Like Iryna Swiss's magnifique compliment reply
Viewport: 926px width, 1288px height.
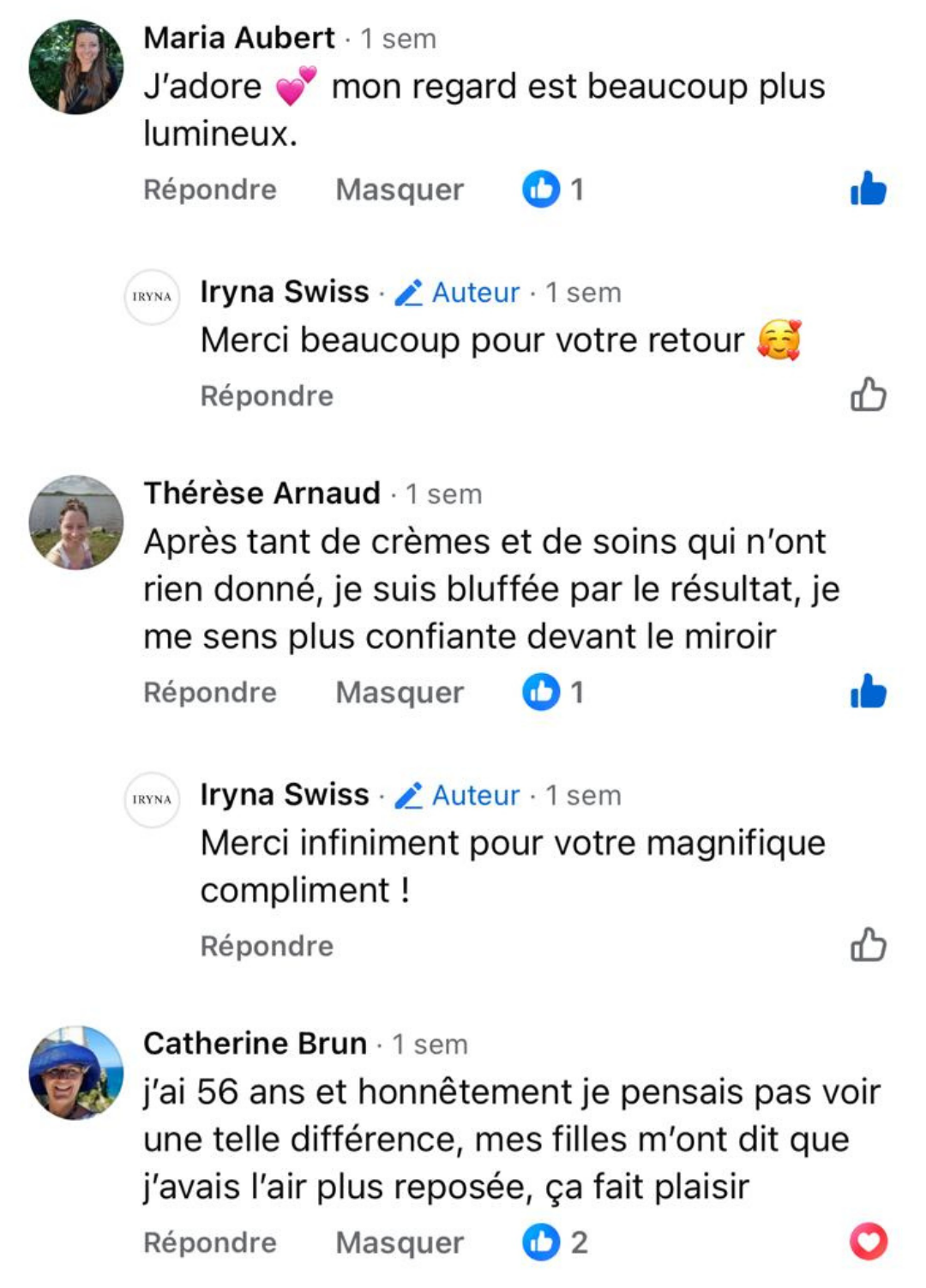tap(868, 945)
